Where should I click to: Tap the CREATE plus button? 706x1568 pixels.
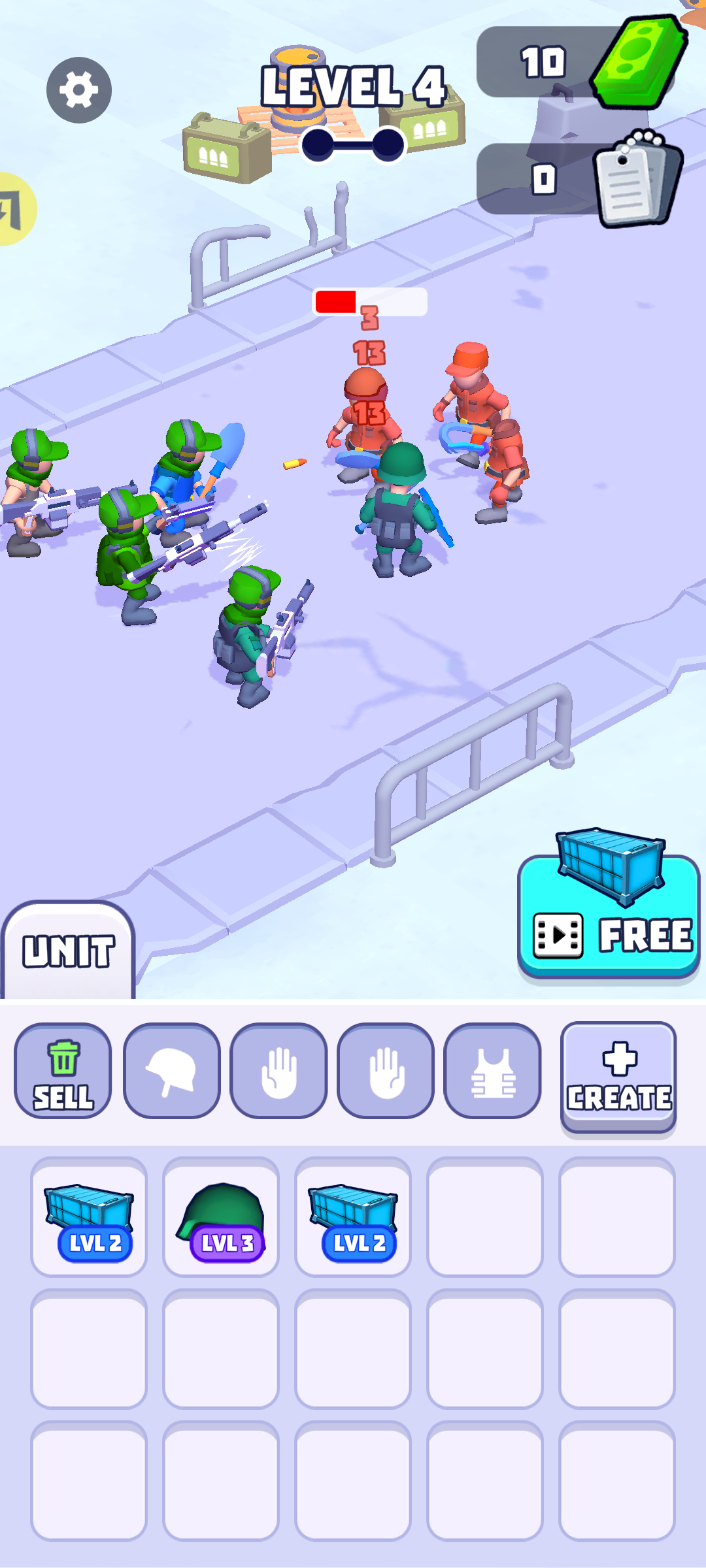coord(618,1076)
